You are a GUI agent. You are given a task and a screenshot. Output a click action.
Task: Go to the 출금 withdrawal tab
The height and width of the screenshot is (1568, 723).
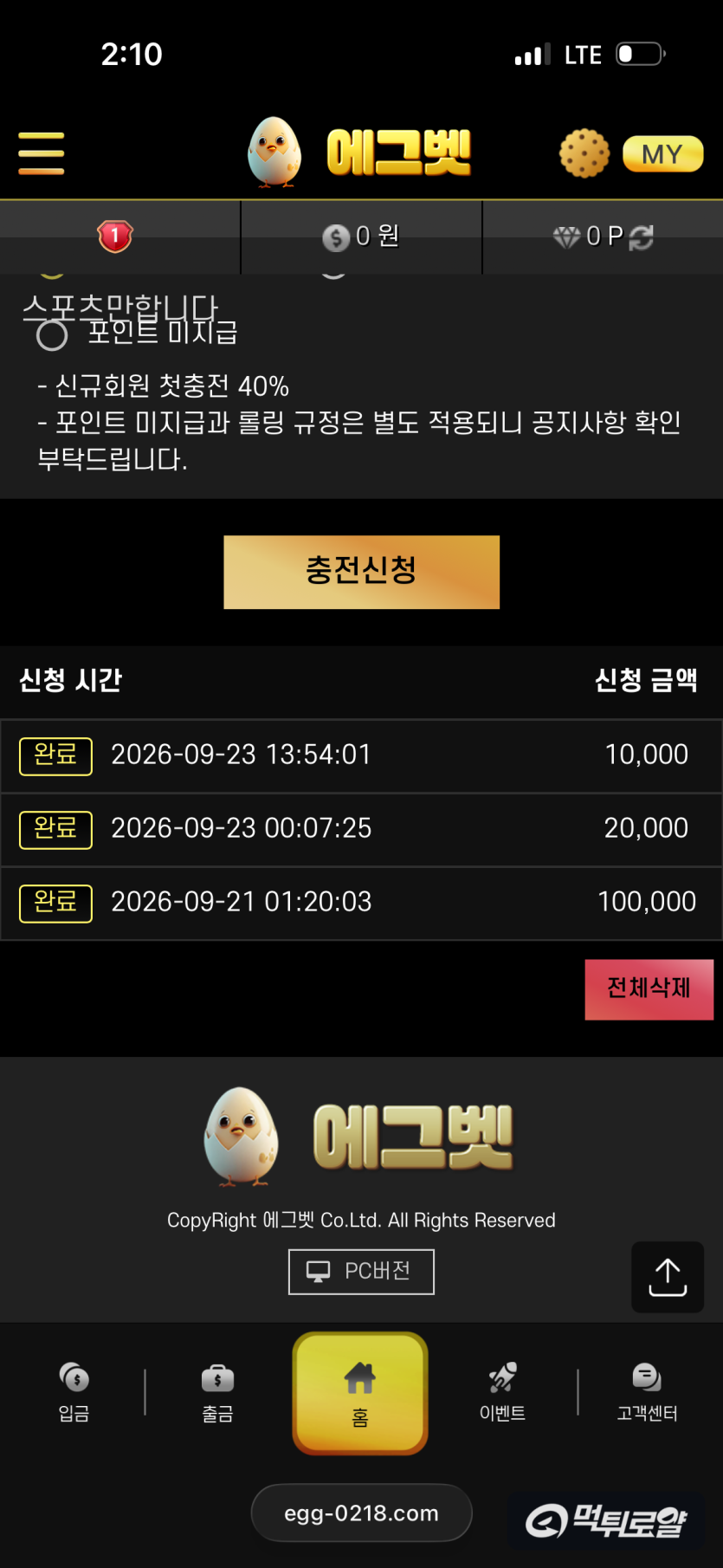point(217,1392)
